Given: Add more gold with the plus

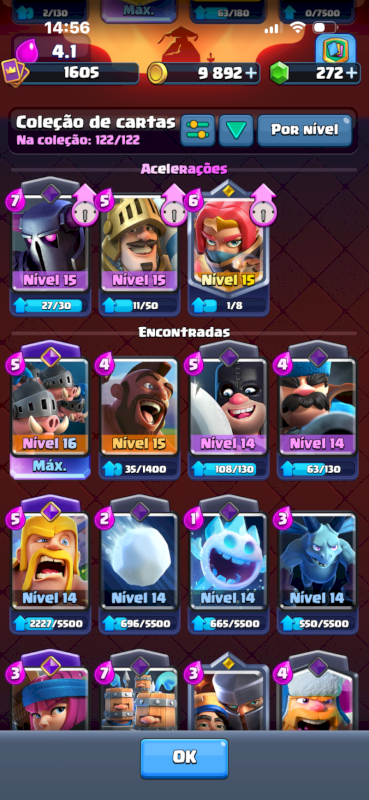Looking at the screenshot, I should (251, 73).
